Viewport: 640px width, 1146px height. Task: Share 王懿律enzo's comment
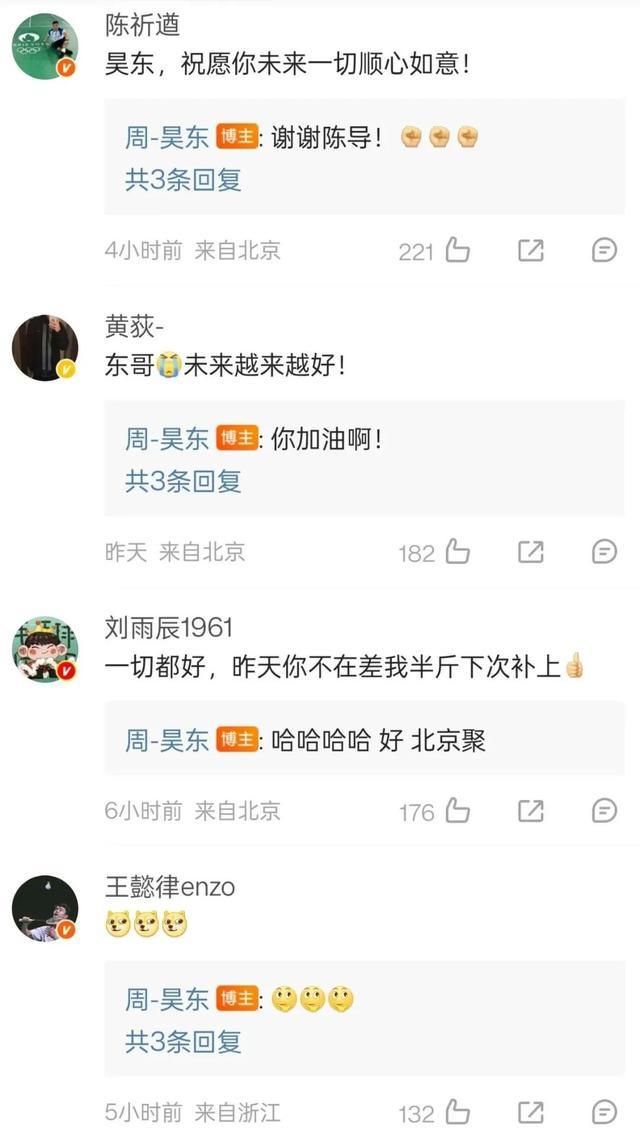tap(531, 1112)
